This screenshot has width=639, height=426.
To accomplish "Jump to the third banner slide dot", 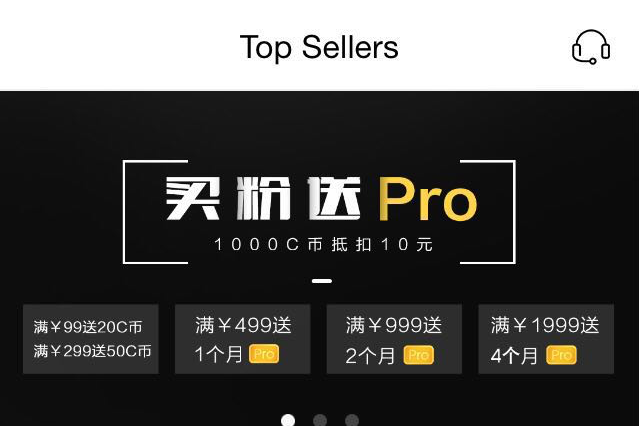I will pos(352,420).
